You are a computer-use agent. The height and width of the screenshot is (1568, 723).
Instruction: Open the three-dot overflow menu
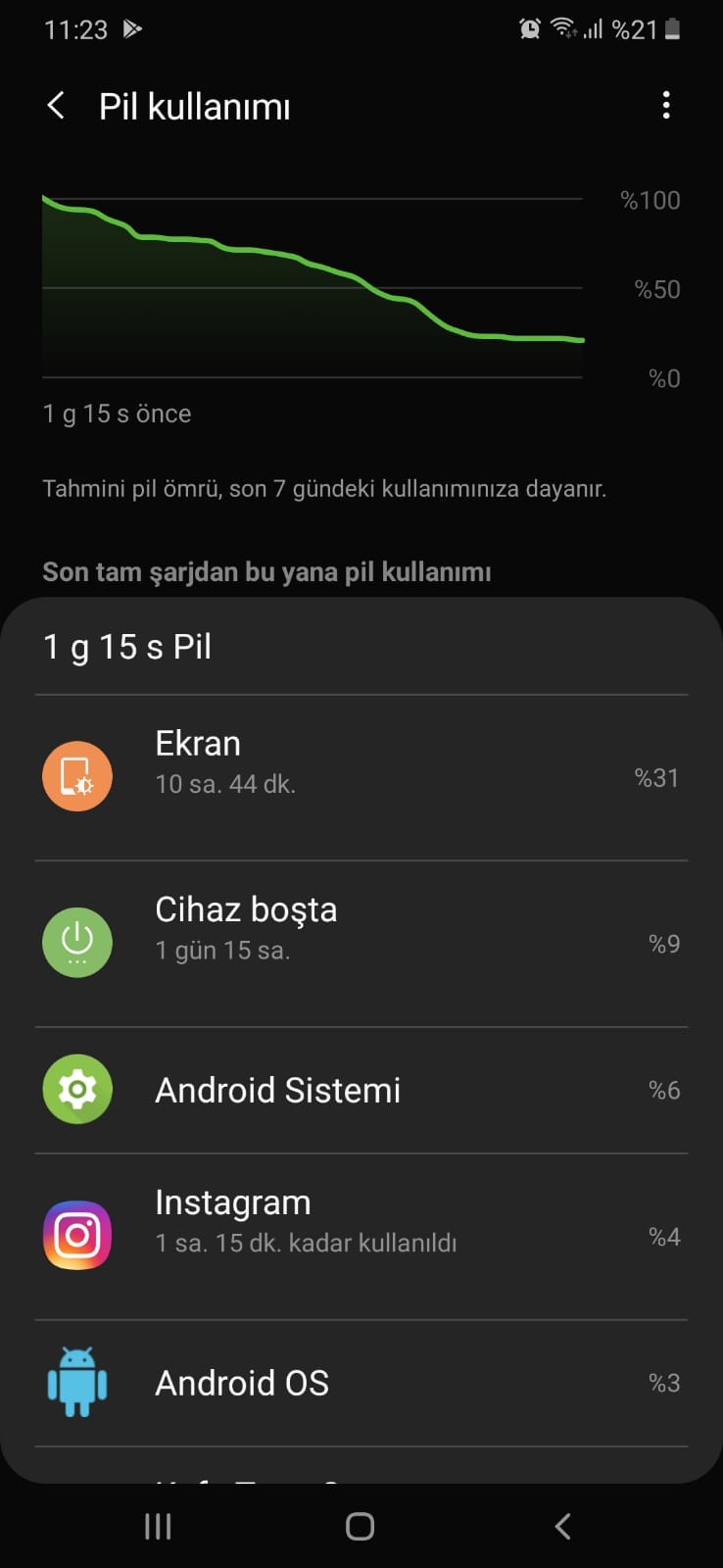coord(666,106)
